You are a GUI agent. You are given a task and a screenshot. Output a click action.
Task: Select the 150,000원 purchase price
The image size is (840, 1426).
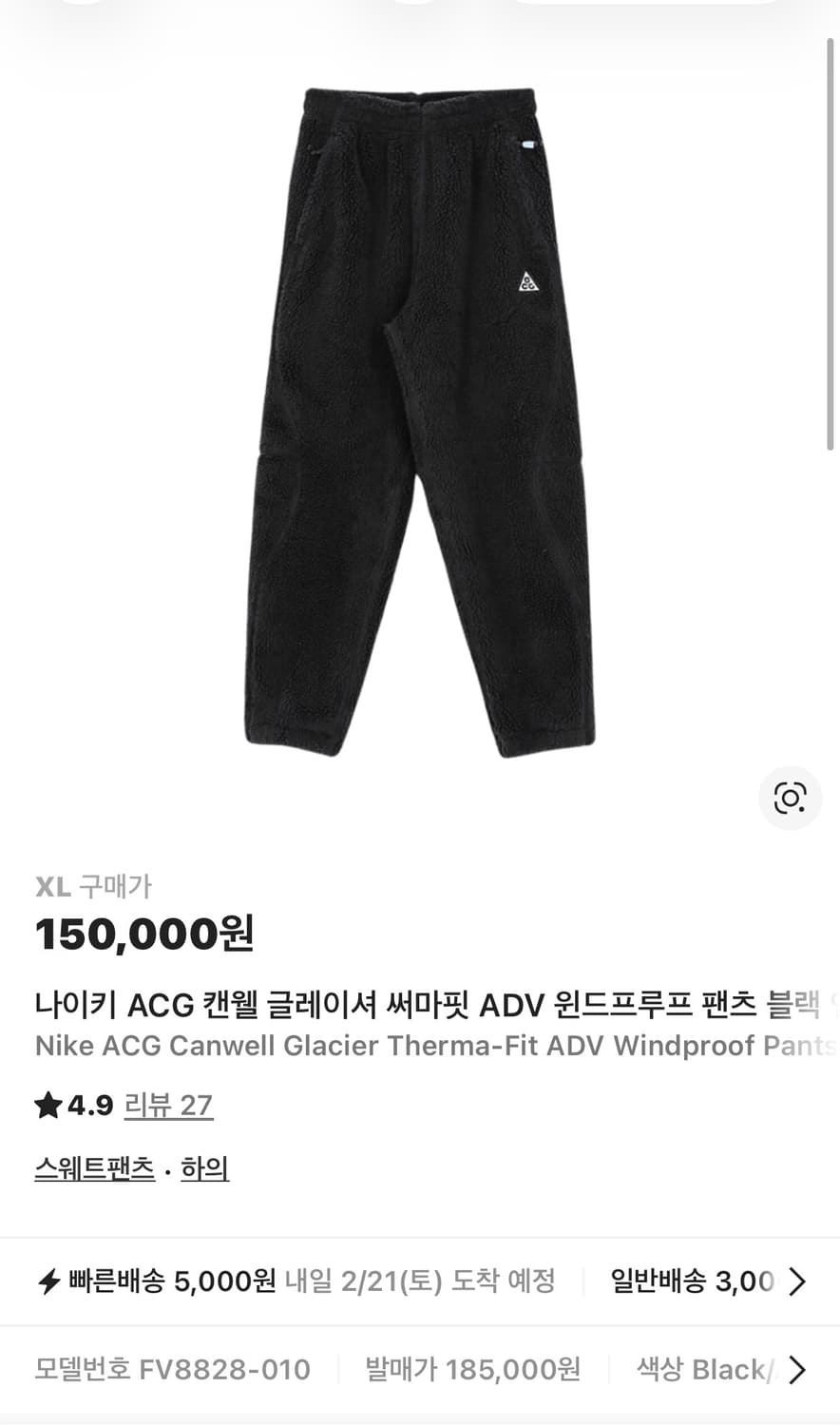pyautogui.click(x=144, y=935)
